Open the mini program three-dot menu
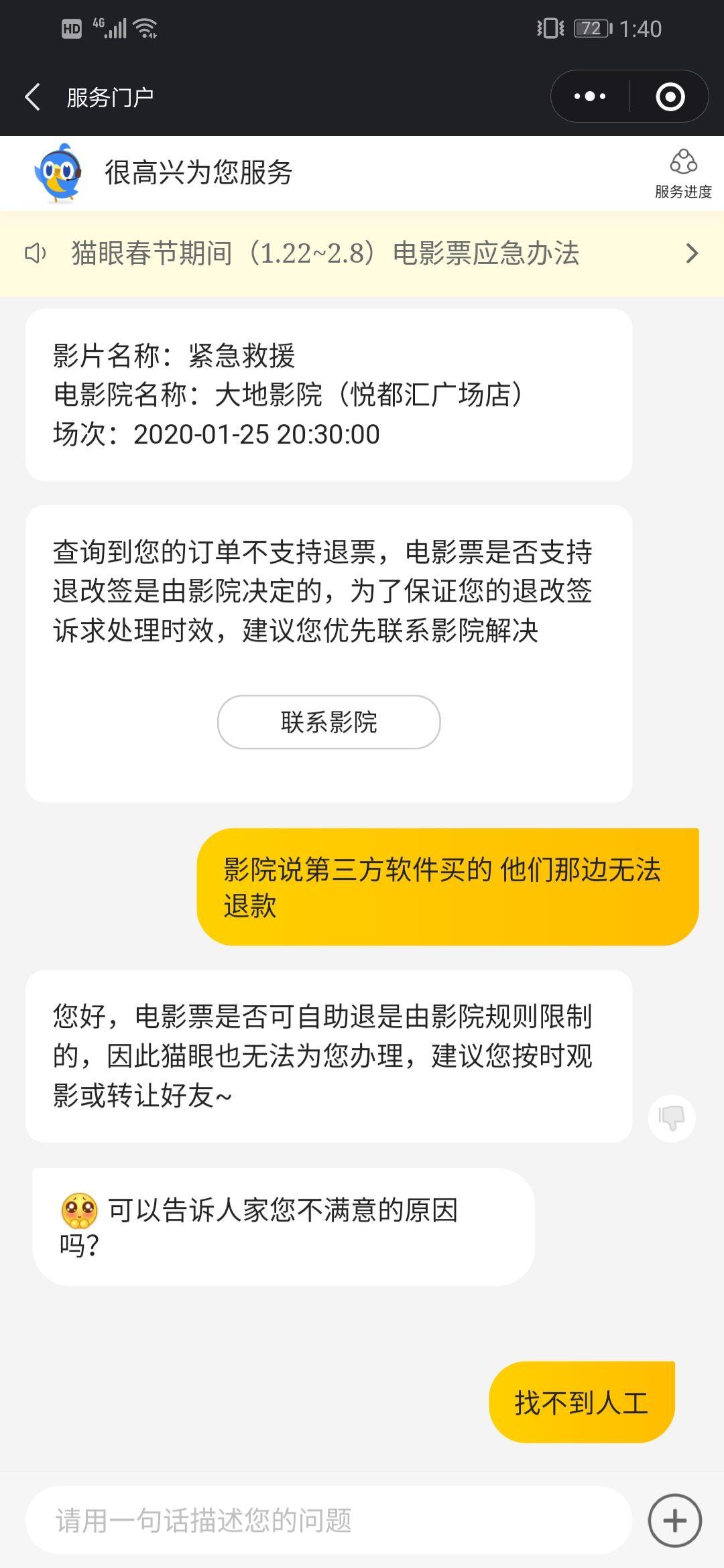 590,96
